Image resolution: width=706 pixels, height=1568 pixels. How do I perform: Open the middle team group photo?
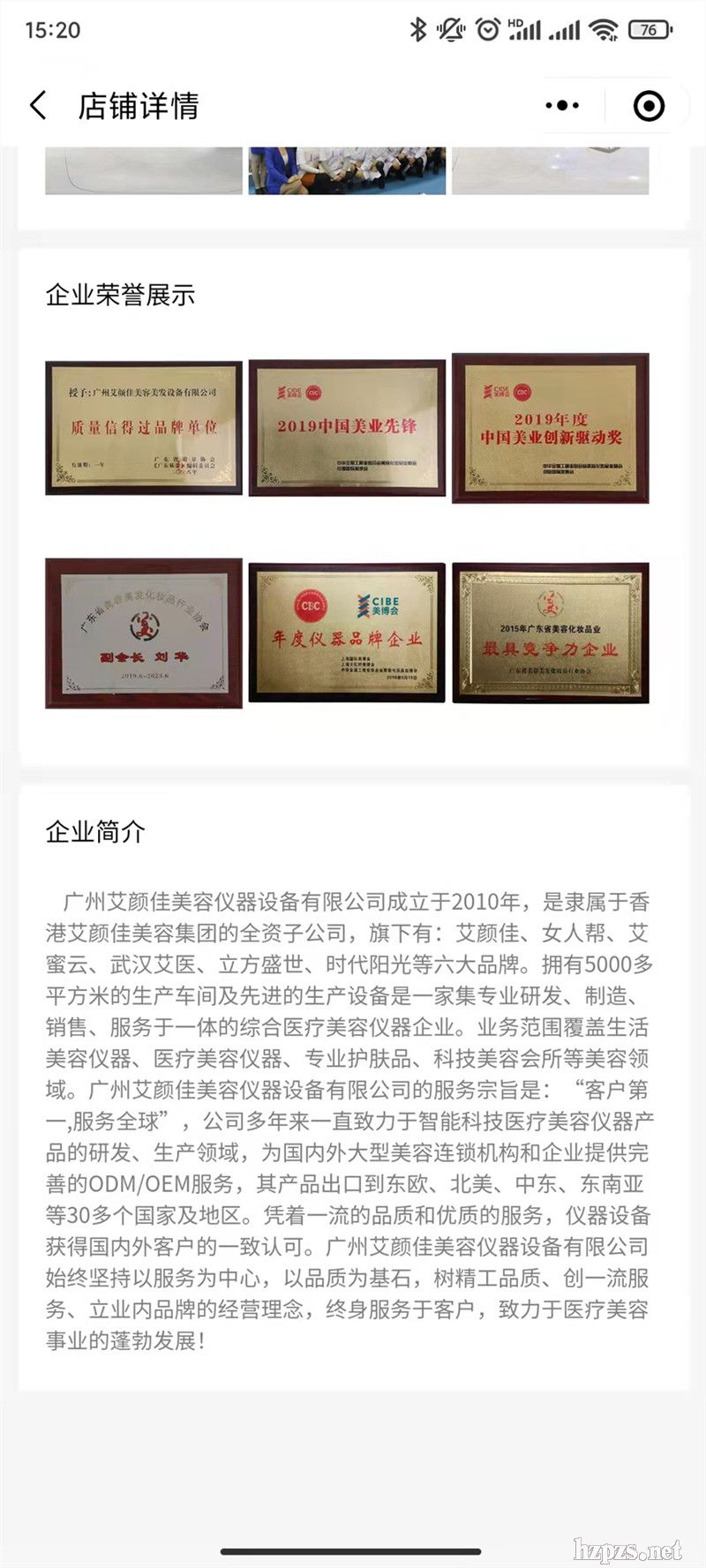(347, 172)
